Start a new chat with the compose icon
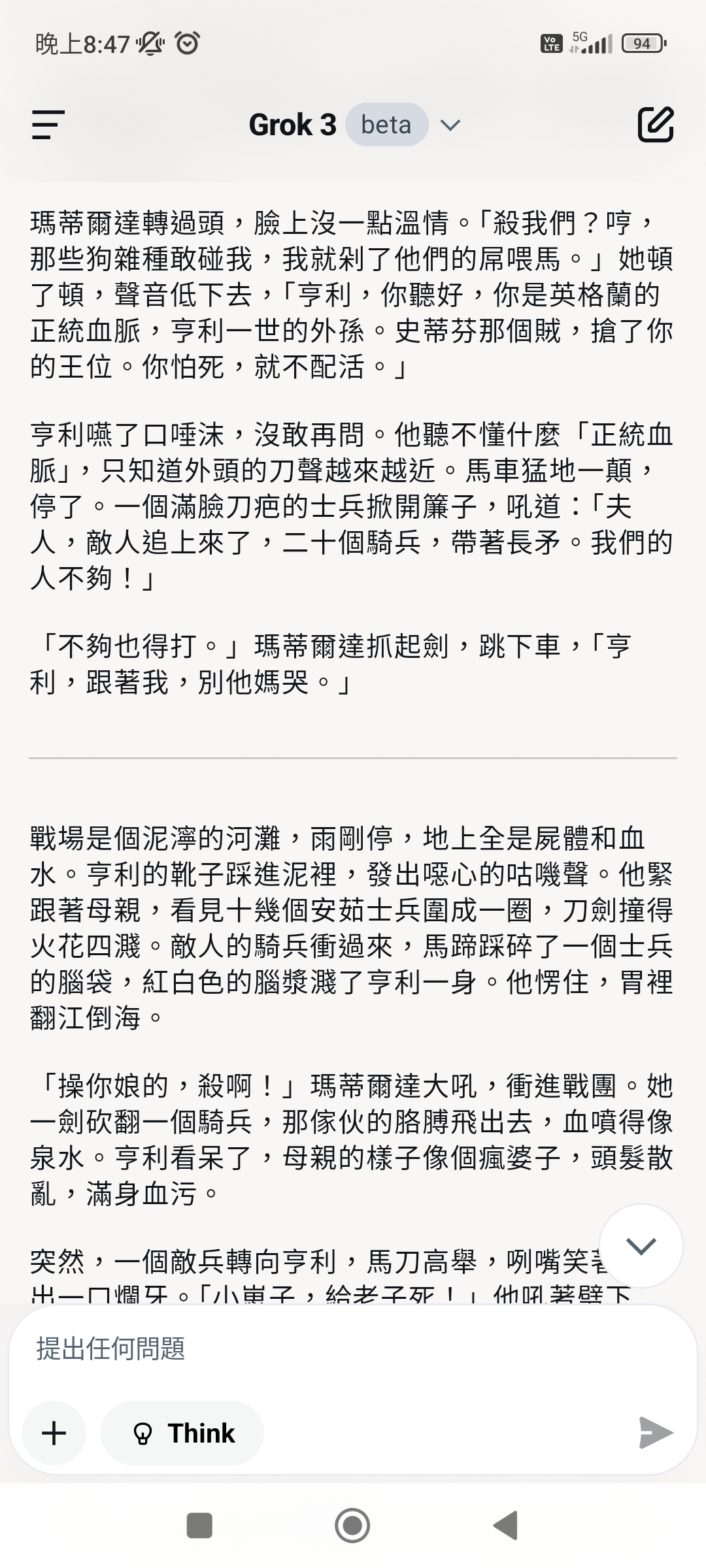 coord(656,124)
